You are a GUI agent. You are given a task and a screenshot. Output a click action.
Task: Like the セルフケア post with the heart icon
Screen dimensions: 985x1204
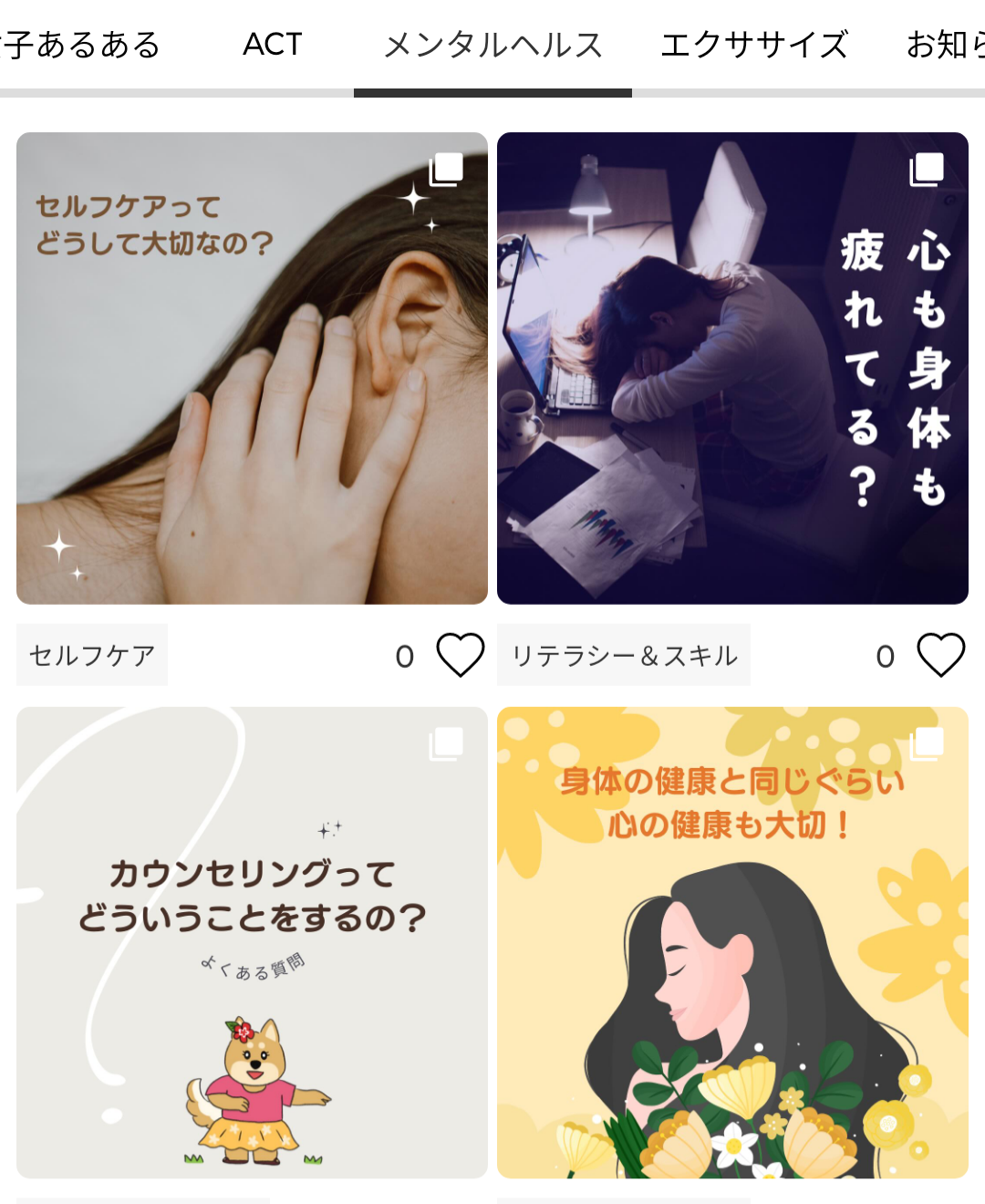click(x=460, y=654)
